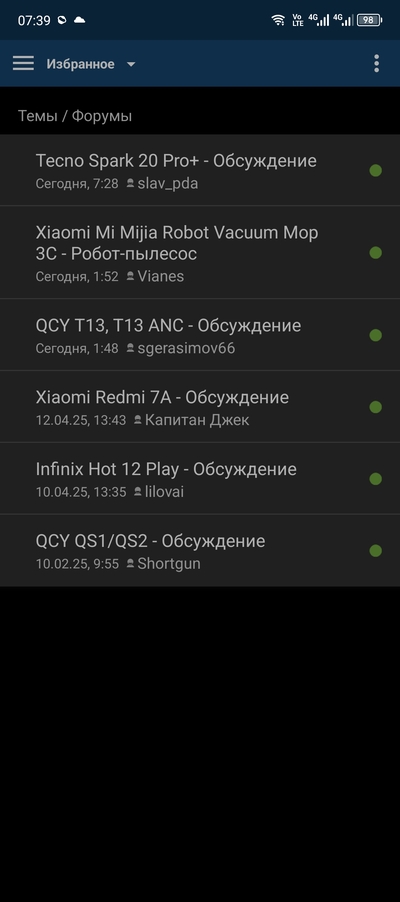Viewport: 400px width, 902px height.
Task: Open the QCY QS1/QS2 discussion
Action: coord(200,551)
